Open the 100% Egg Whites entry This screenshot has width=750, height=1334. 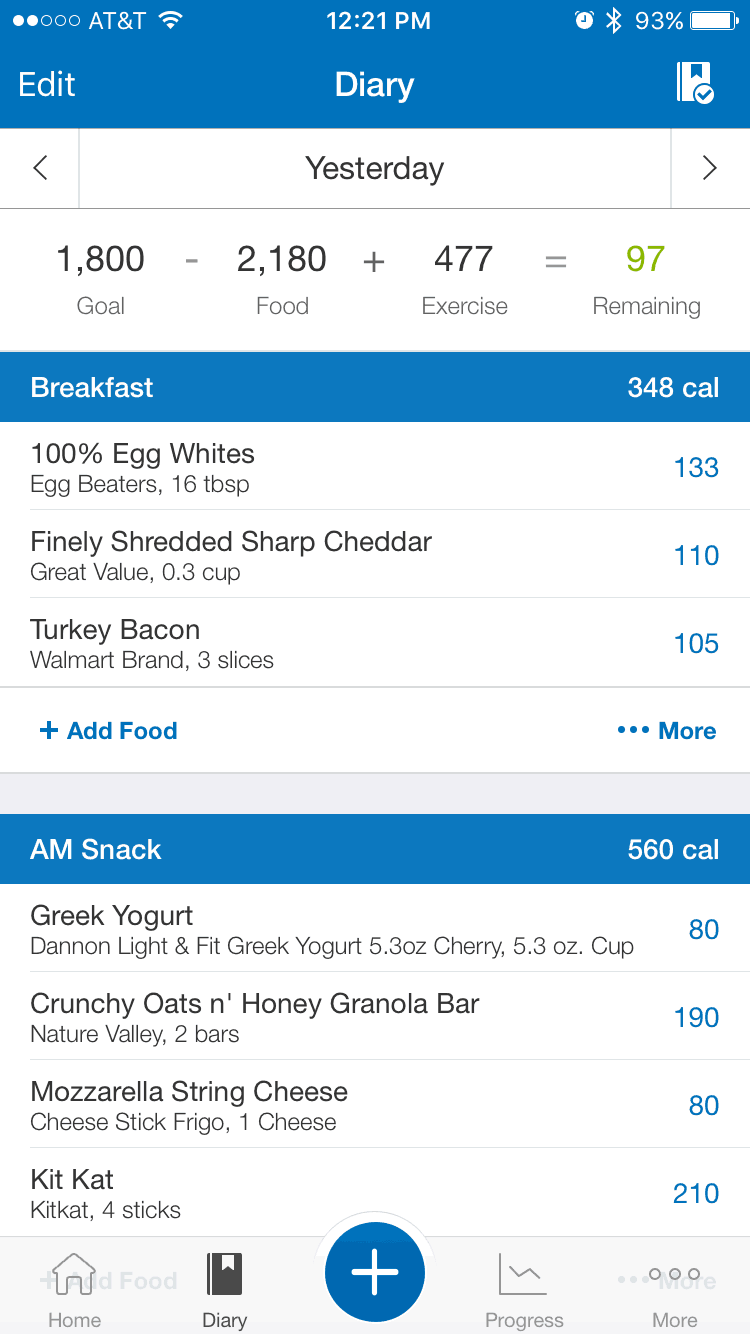coord(375,466)
